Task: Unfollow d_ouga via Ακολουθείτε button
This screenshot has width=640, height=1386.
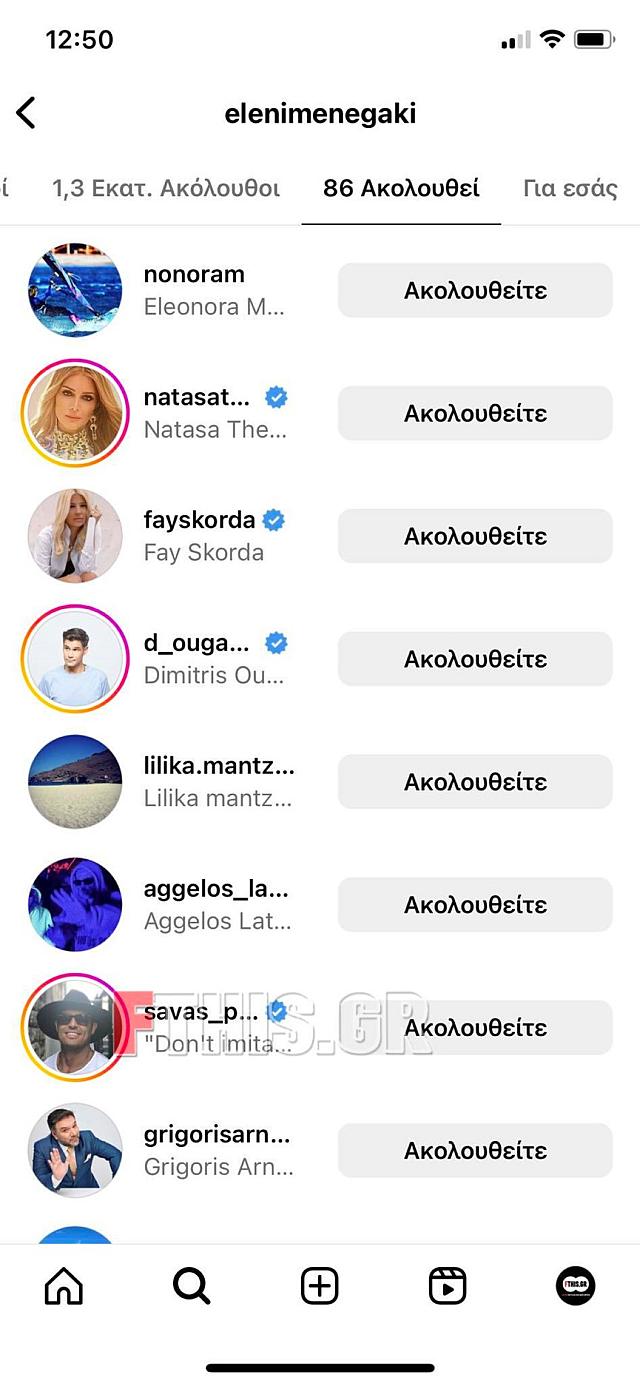Action: pos(475,659)
